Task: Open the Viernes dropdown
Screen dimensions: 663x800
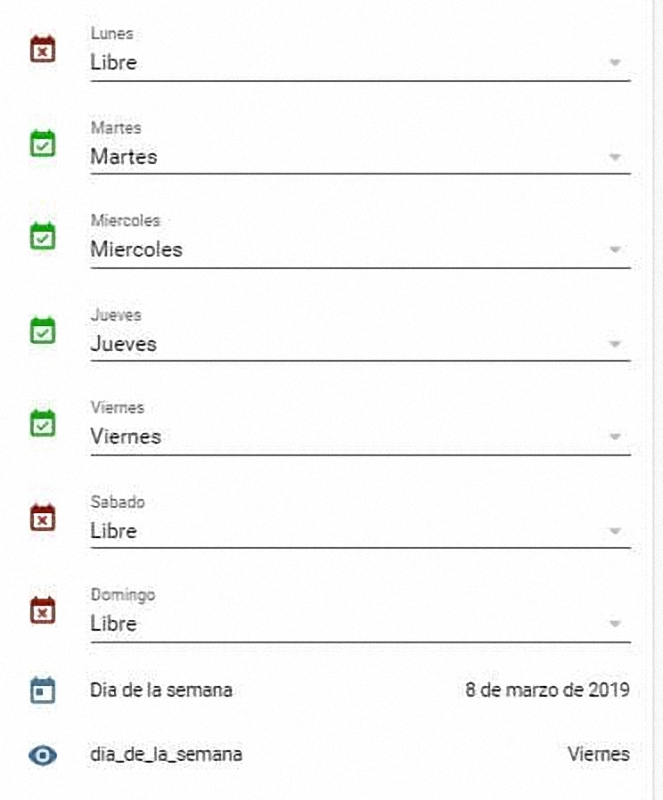Action: point(360,437)
